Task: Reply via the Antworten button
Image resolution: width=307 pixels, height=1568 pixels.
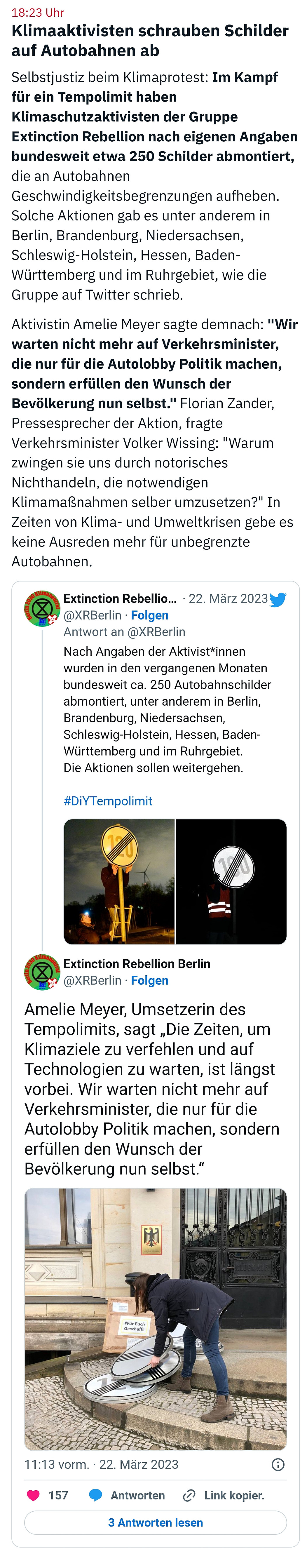Action: [127, 1495]
